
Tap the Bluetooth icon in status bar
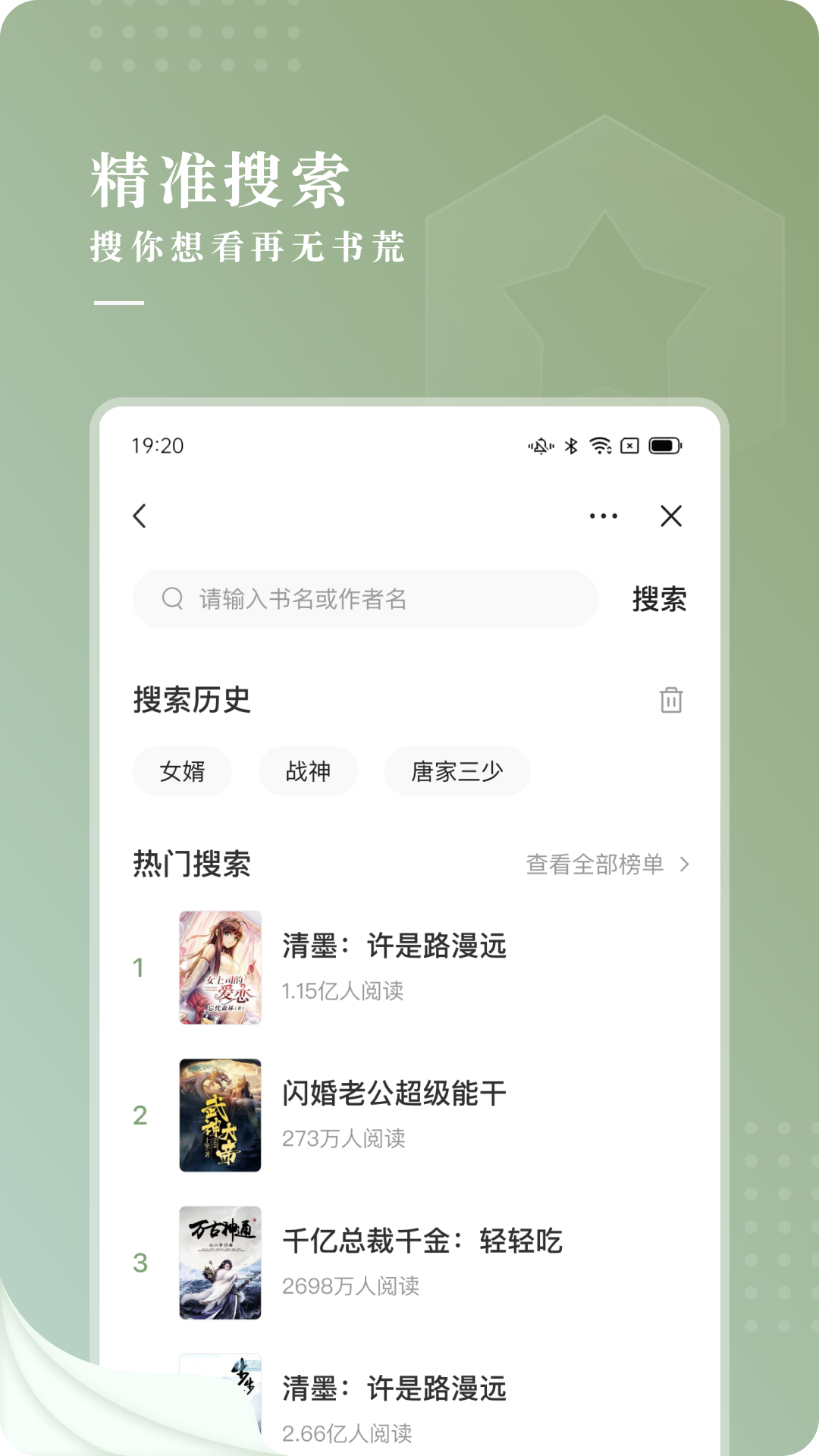[570, 447]
